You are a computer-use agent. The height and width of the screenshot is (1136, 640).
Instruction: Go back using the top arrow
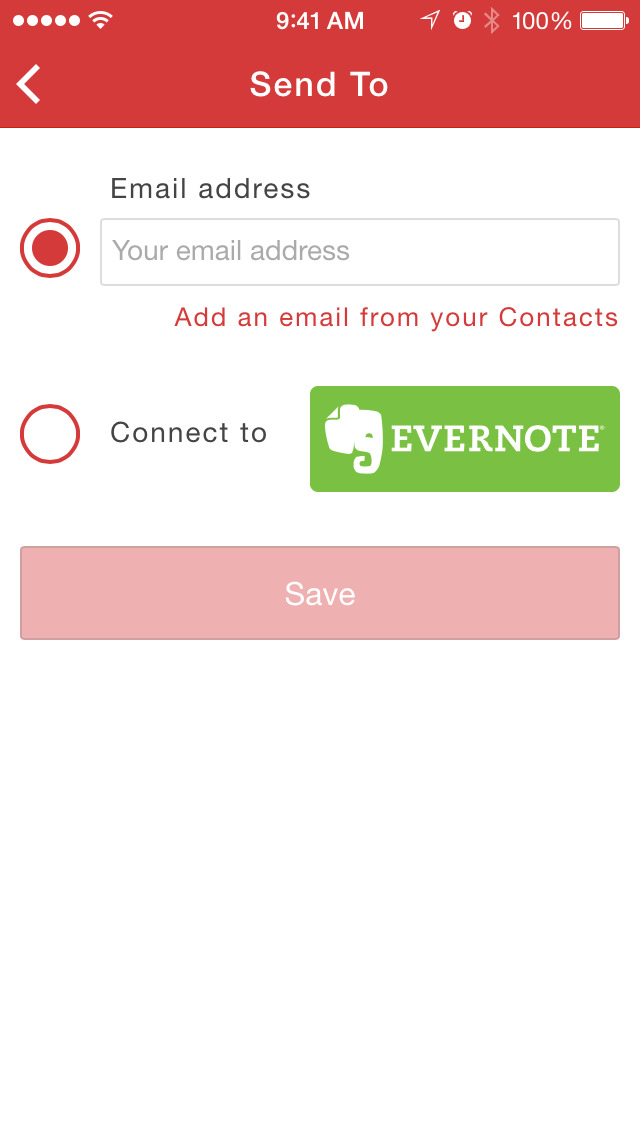click(30, 84)
